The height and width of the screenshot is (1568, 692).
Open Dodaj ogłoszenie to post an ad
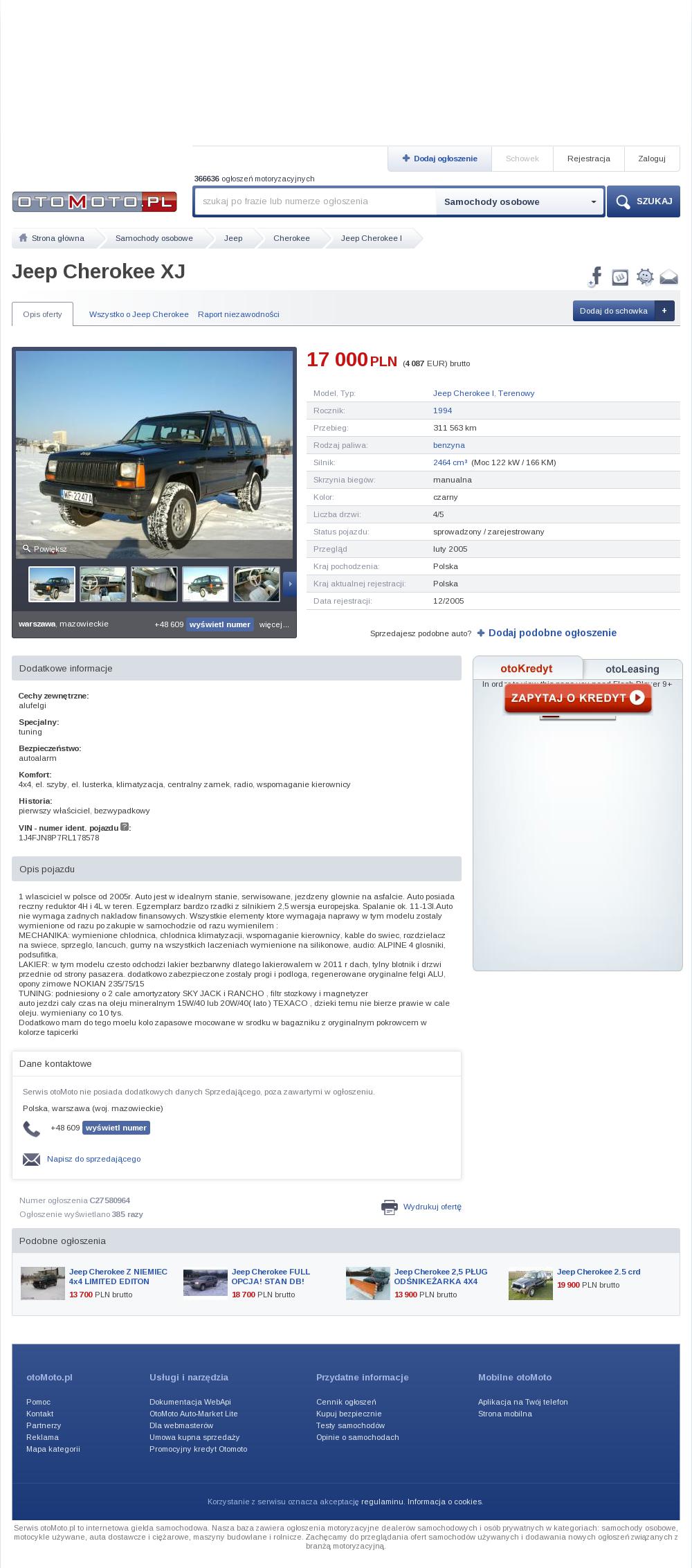(x=439, y=159)
